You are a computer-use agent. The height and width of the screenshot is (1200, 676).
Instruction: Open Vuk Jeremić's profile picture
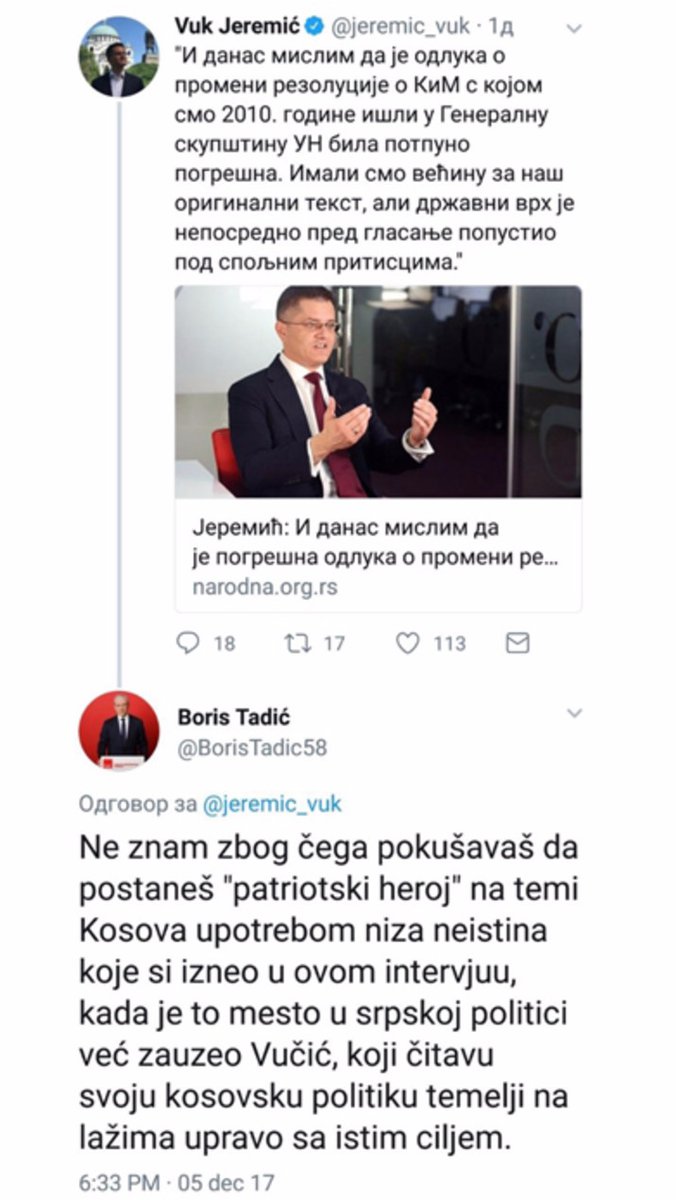pyautogui.click(x=118, y=56)
